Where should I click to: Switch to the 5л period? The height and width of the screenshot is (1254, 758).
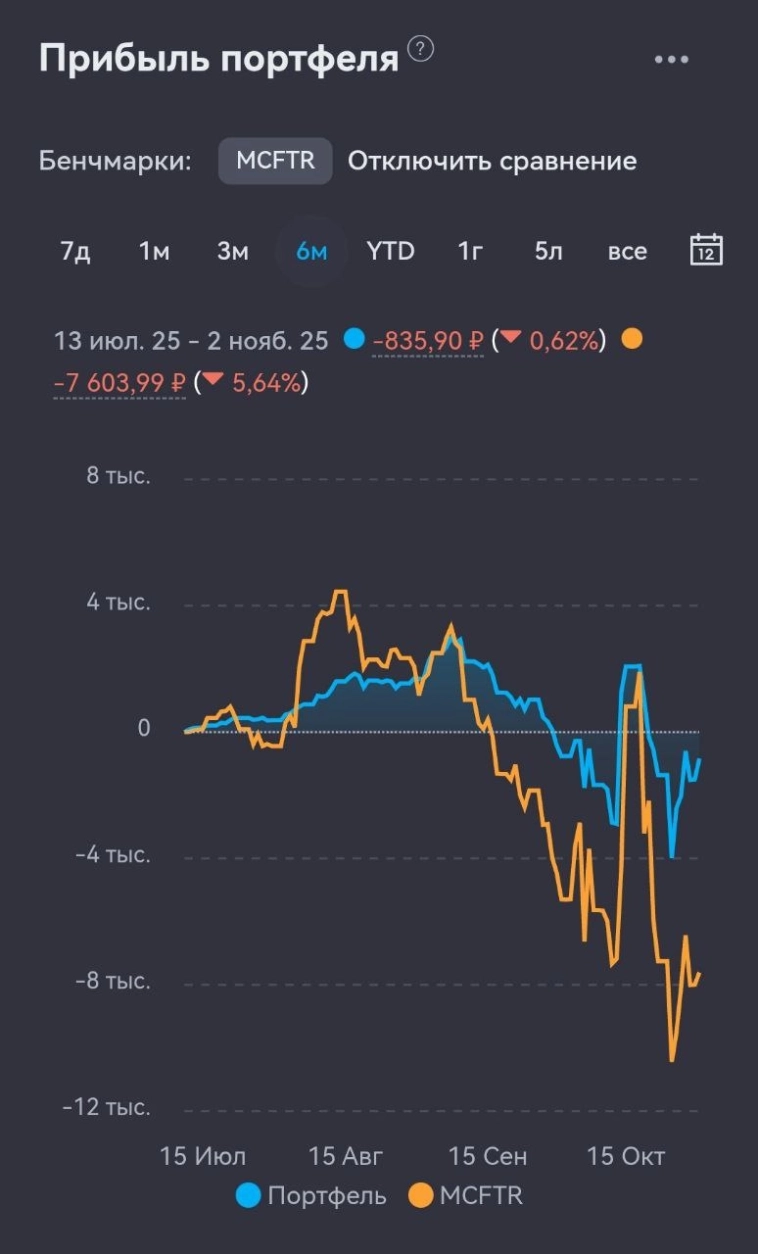tap(548, 251)
